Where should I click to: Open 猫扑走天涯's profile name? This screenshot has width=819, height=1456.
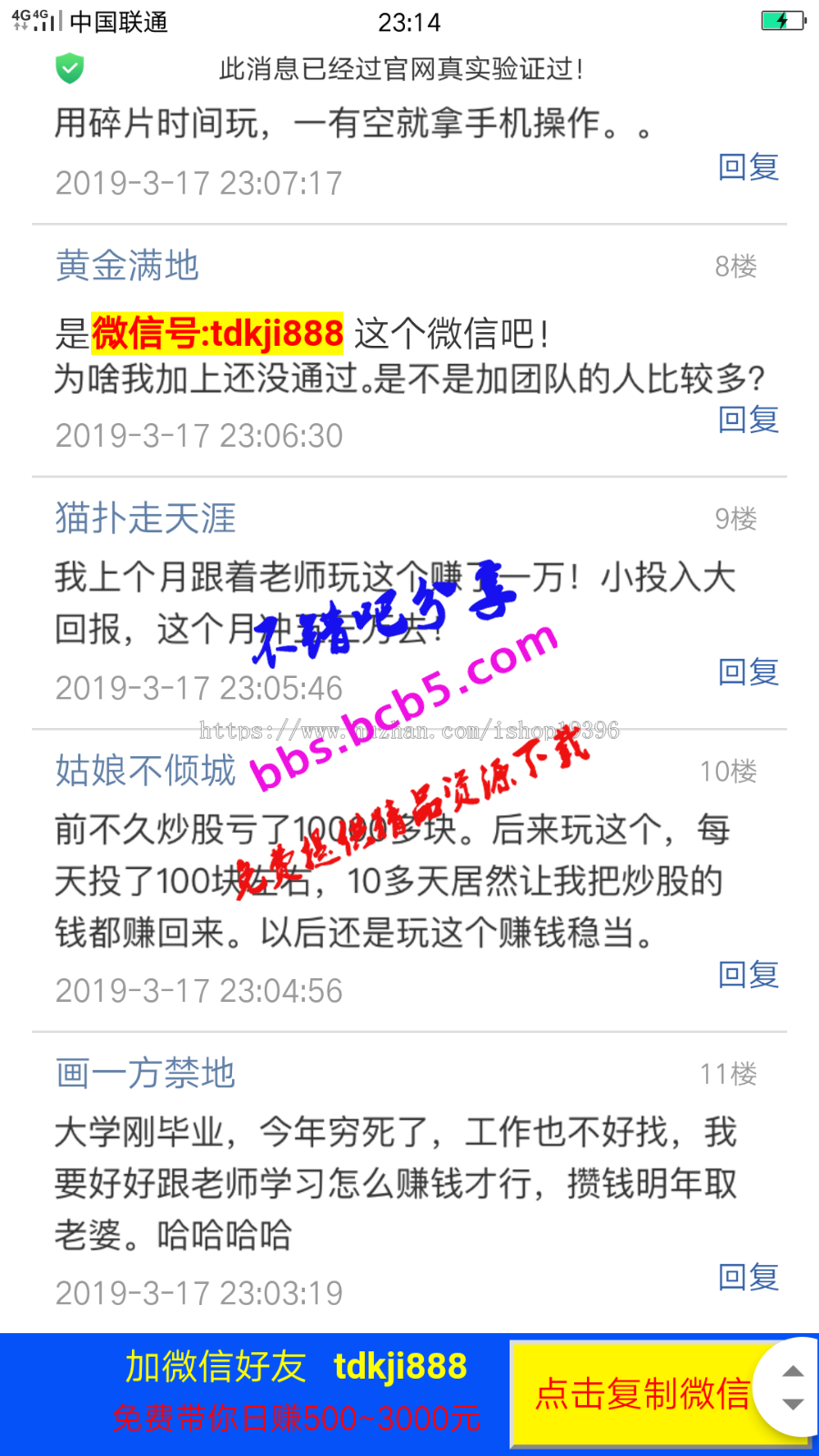[146, 518]
